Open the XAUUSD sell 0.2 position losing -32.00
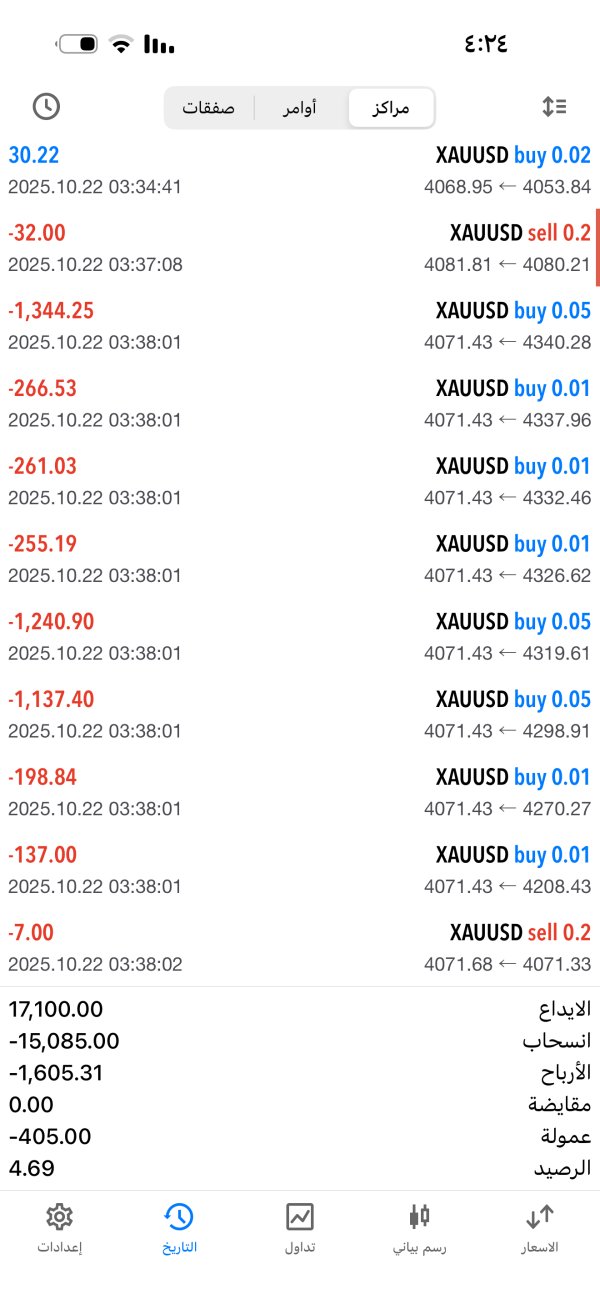The height and width of the screenshot is (1304, 600). [300, 248]
